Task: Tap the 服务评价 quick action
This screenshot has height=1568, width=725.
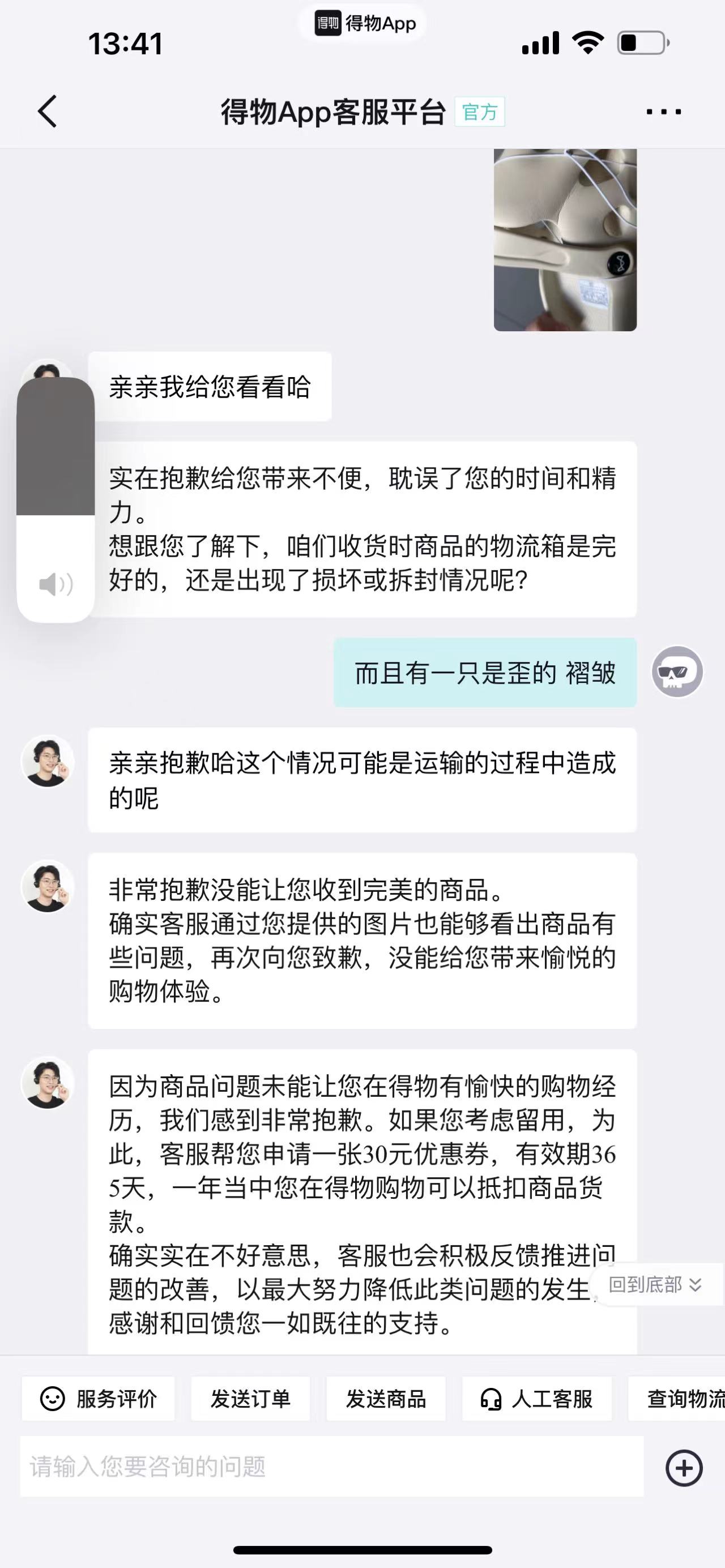Action: (99, 1399)
